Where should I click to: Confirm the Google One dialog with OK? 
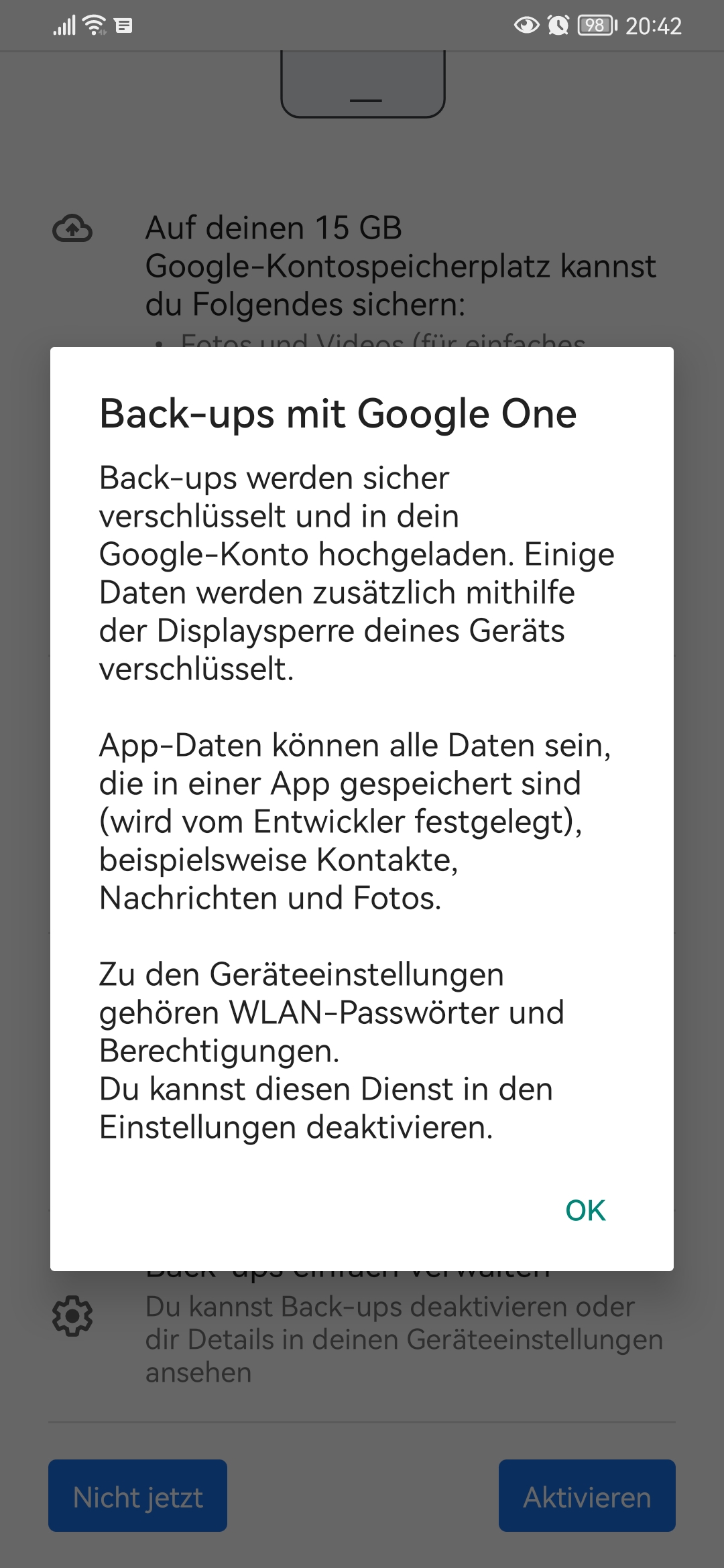585,1210
